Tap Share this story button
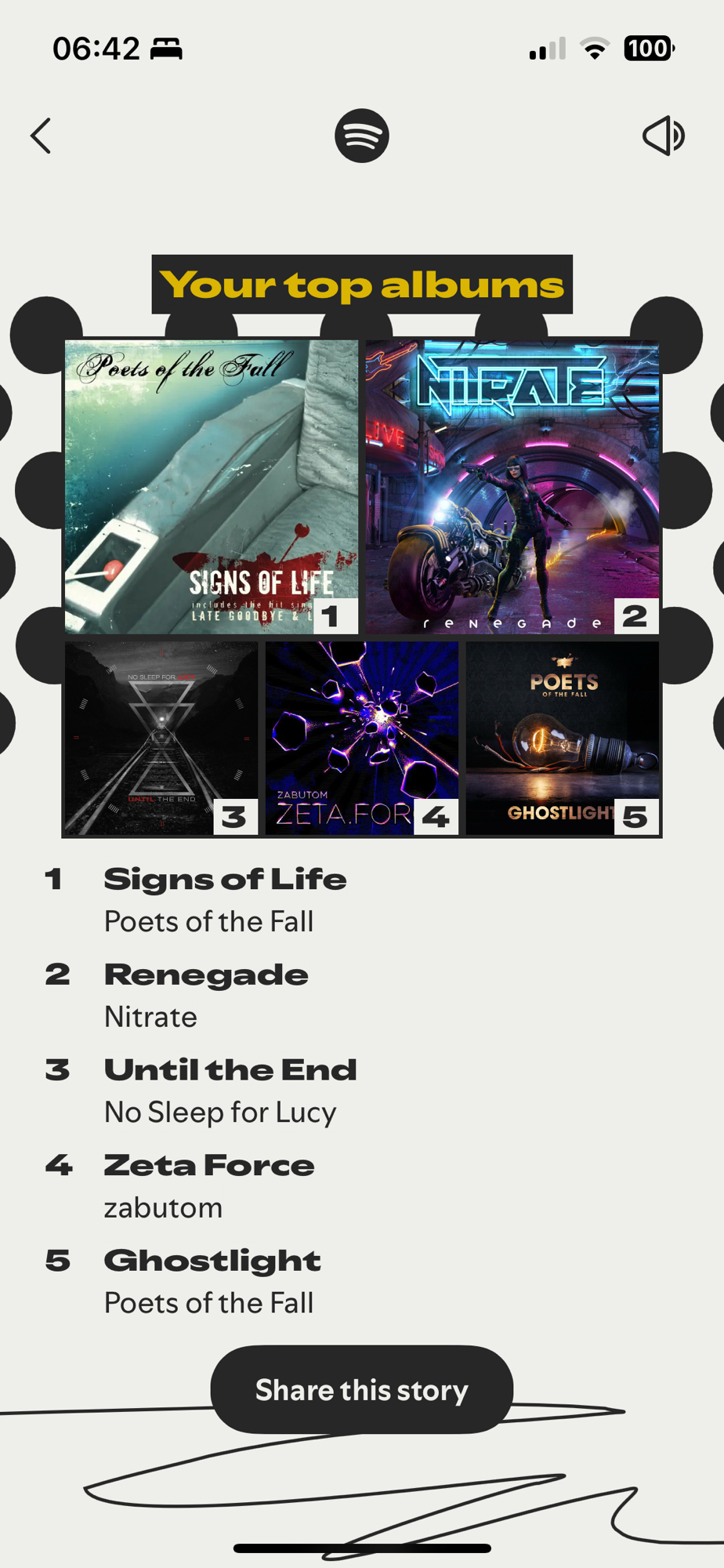724x1568 pixels. tap(361, 1389)
